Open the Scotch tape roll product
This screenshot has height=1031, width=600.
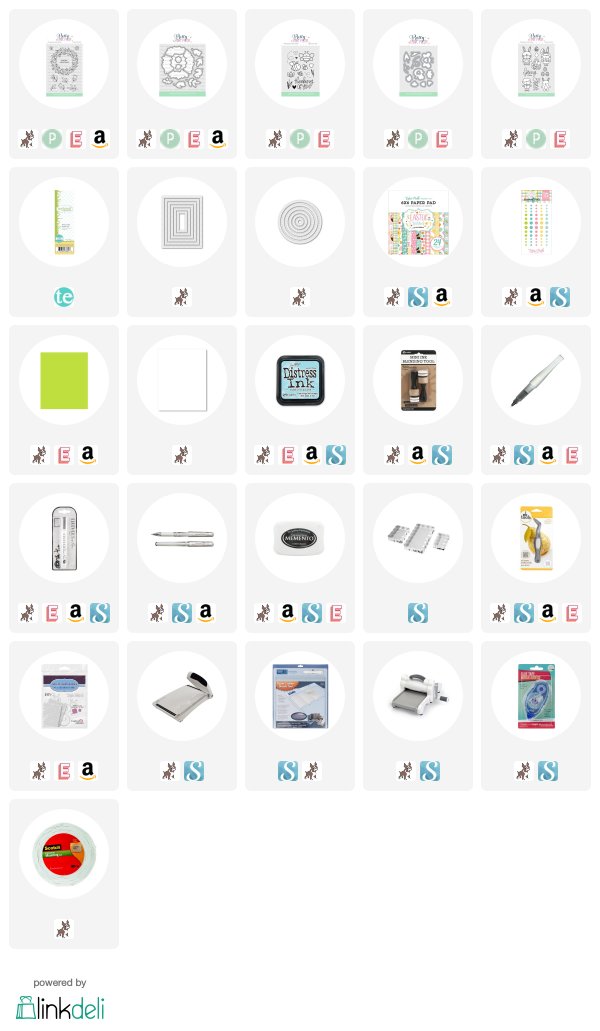point(64,853)
